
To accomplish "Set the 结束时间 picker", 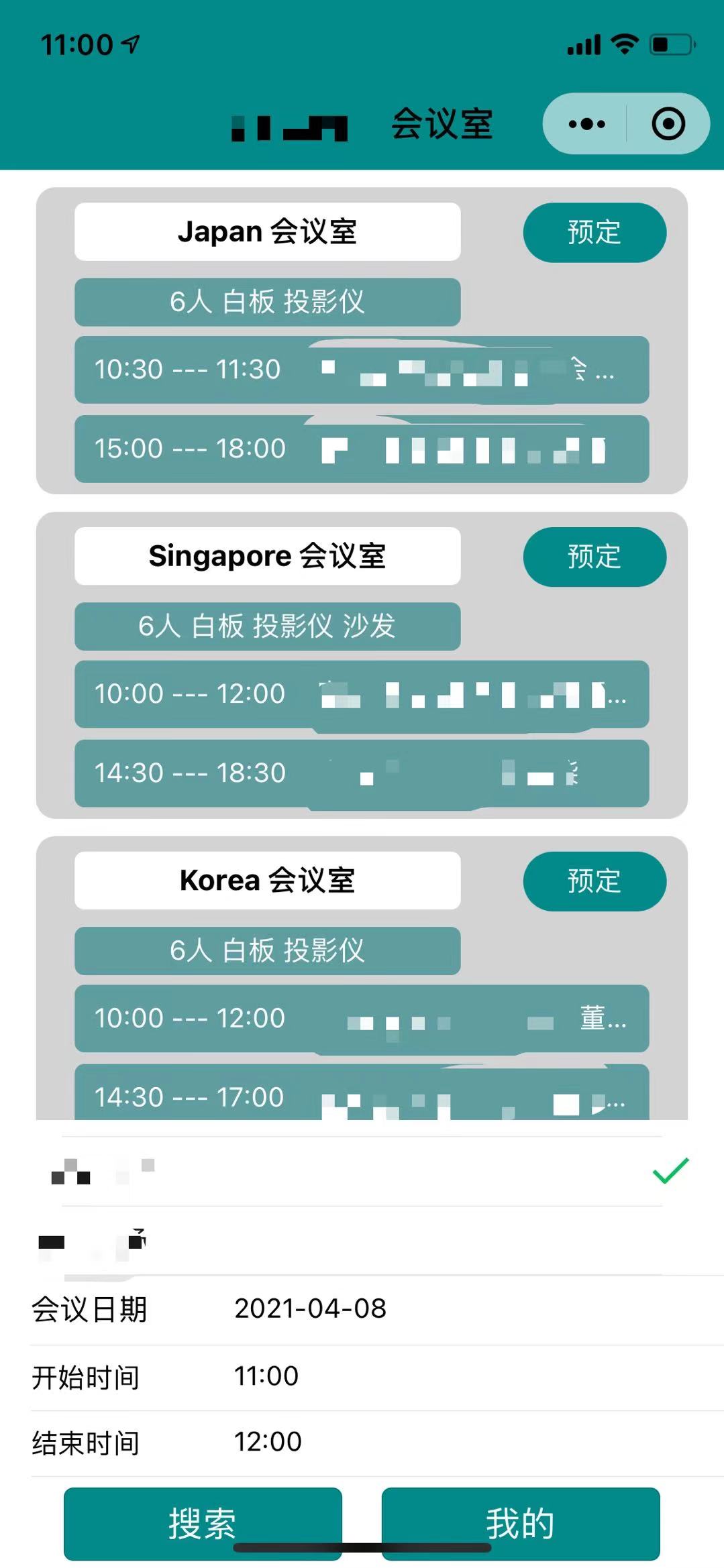I will click(268, 1442).
